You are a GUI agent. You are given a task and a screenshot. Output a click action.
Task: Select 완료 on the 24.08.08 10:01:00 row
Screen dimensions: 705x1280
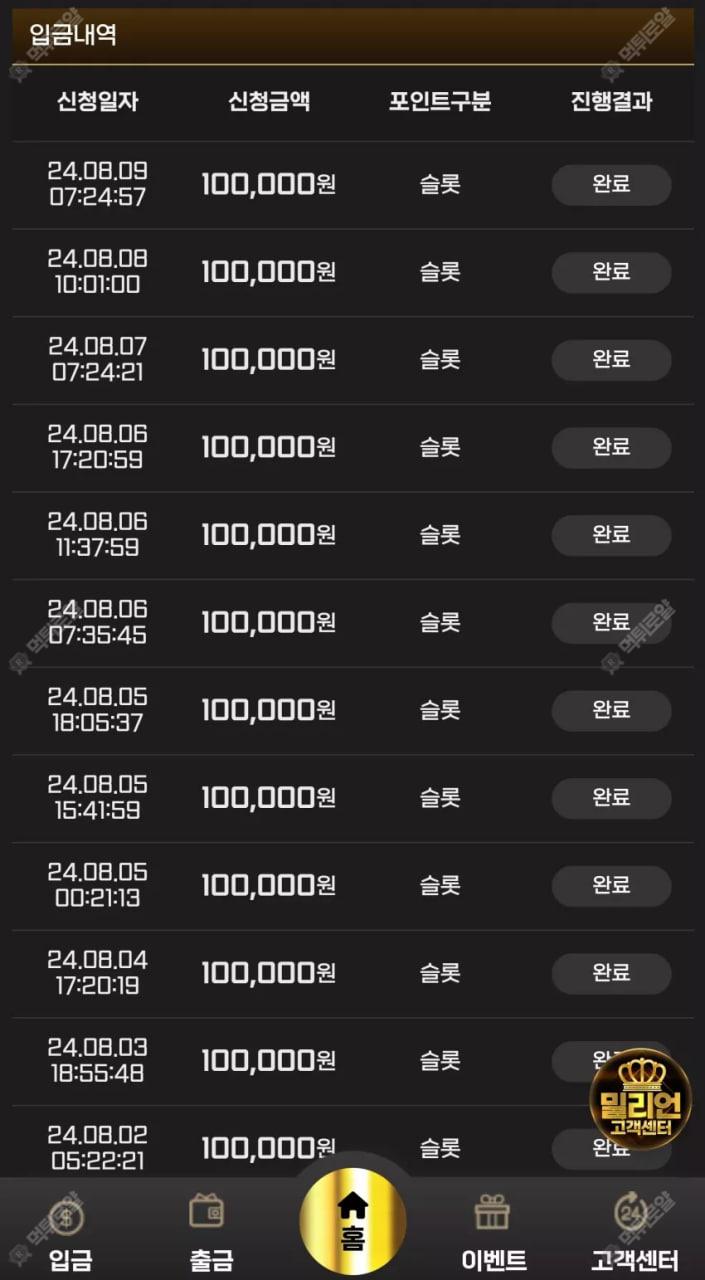pos(611,272)
